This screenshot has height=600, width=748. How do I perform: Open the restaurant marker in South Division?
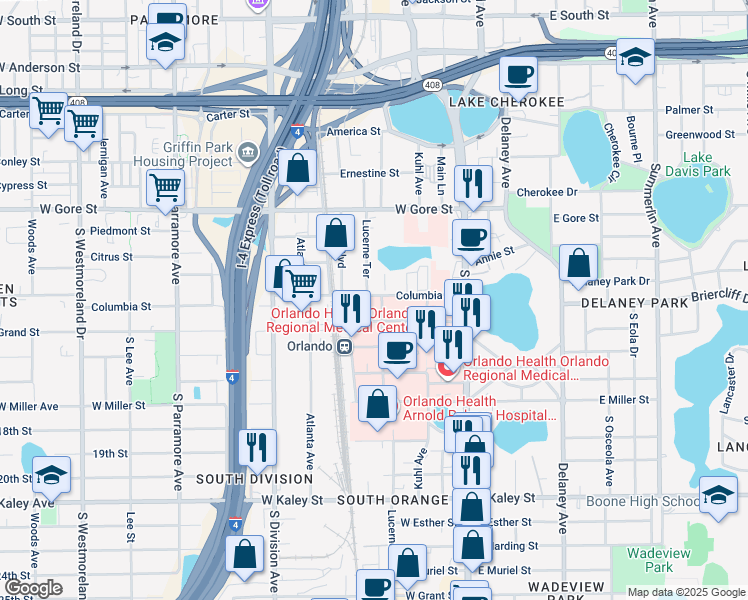(x=258, y=448)
